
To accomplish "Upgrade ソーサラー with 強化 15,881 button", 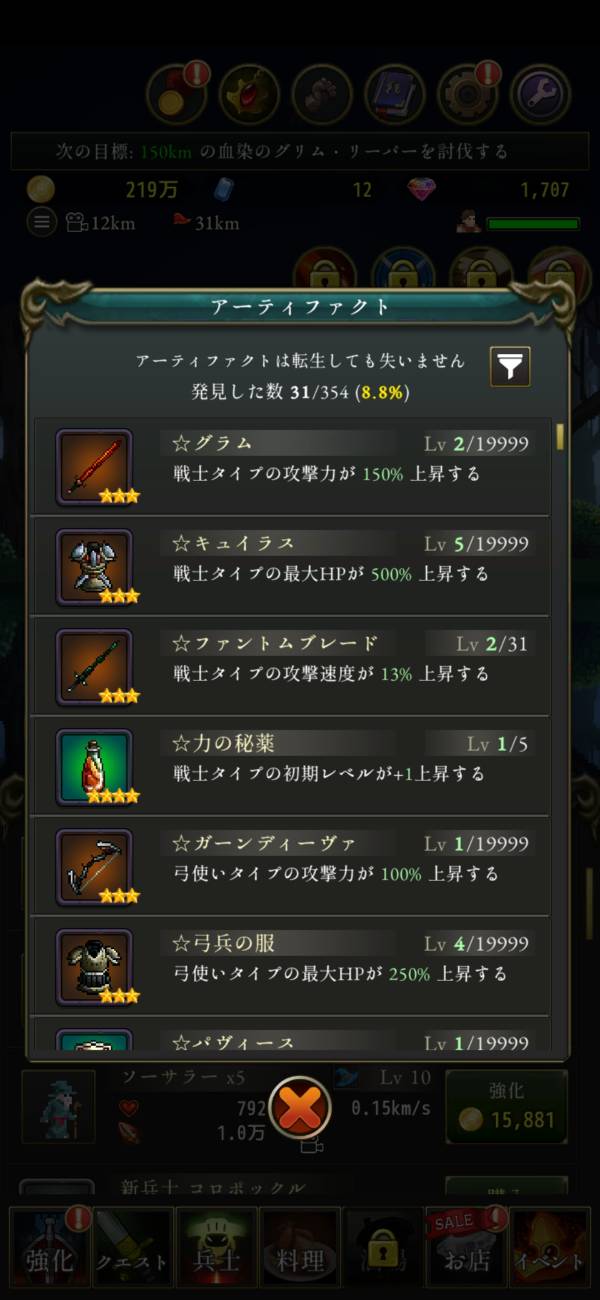I will click(506, 1107).
